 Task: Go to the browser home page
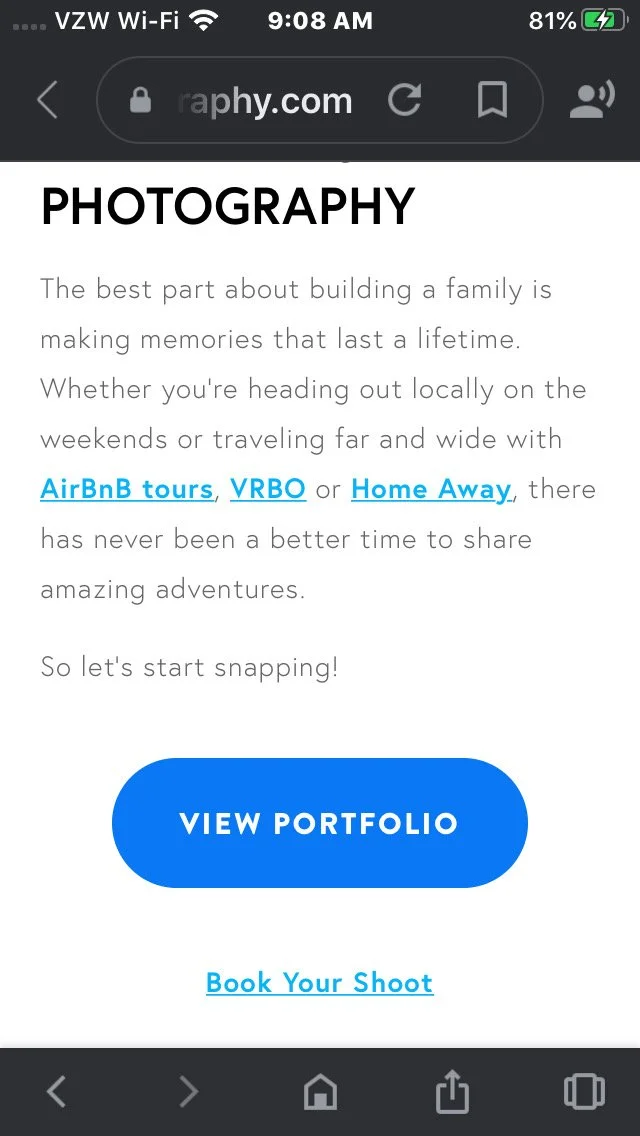320,1091
